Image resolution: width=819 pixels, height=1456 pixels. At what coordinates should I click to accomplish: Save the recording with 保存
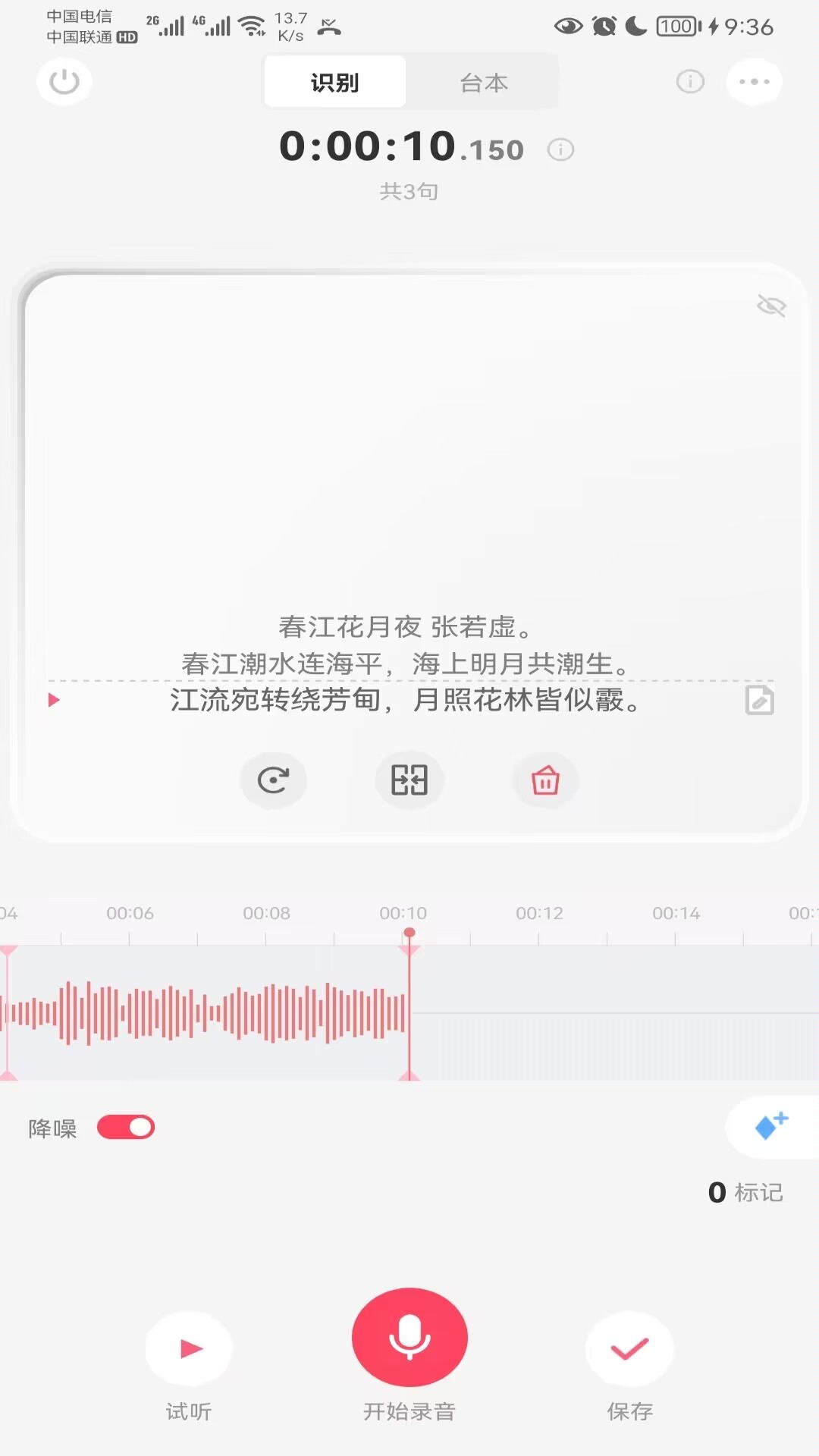[x=629, y=1350]
